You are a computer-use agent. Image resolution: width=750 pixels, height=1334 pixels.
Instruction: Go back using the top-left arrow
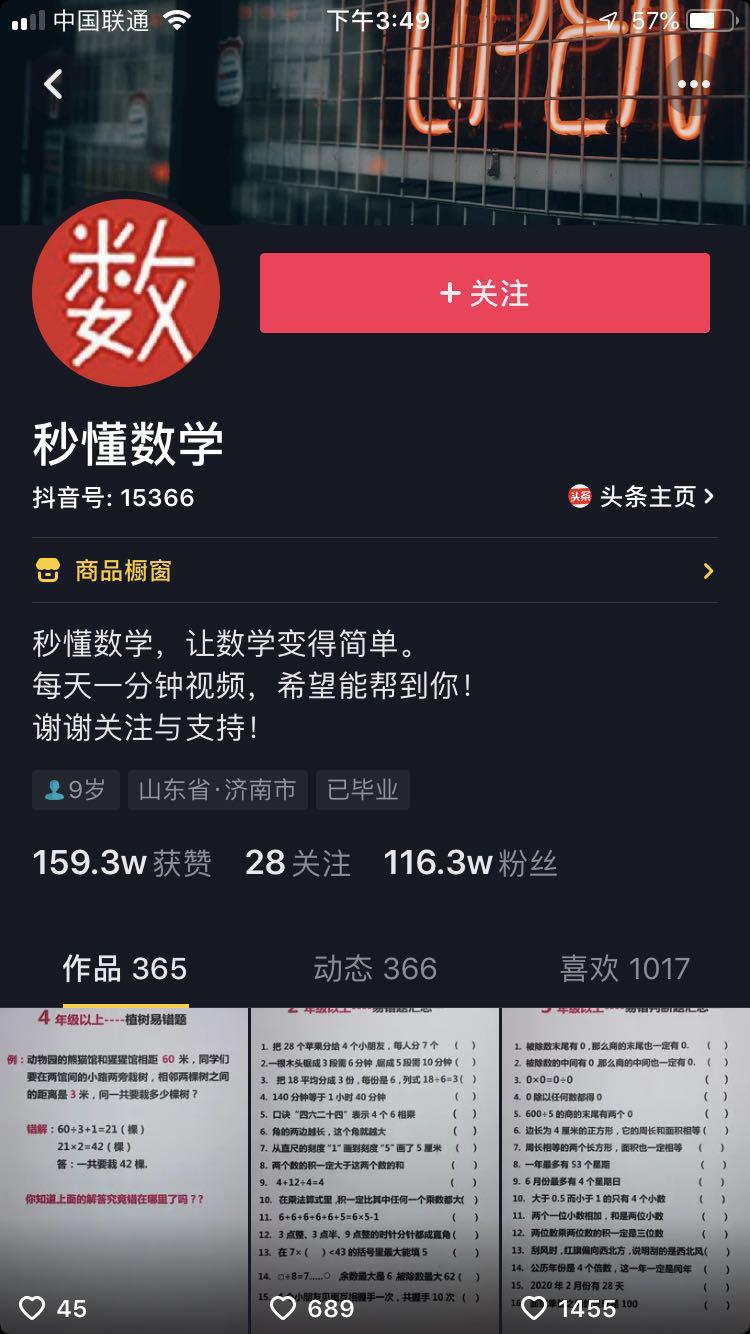coord(54,84)
